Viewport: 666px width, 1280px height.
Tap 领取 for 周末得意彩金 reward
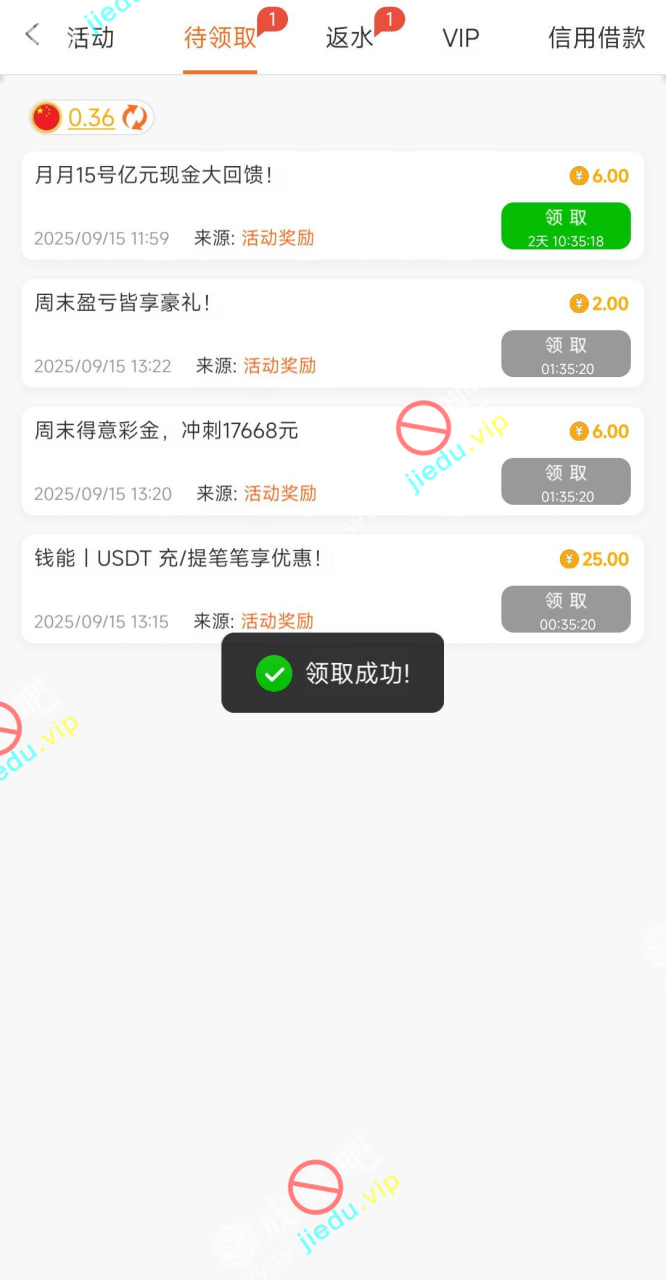(565, 481)
